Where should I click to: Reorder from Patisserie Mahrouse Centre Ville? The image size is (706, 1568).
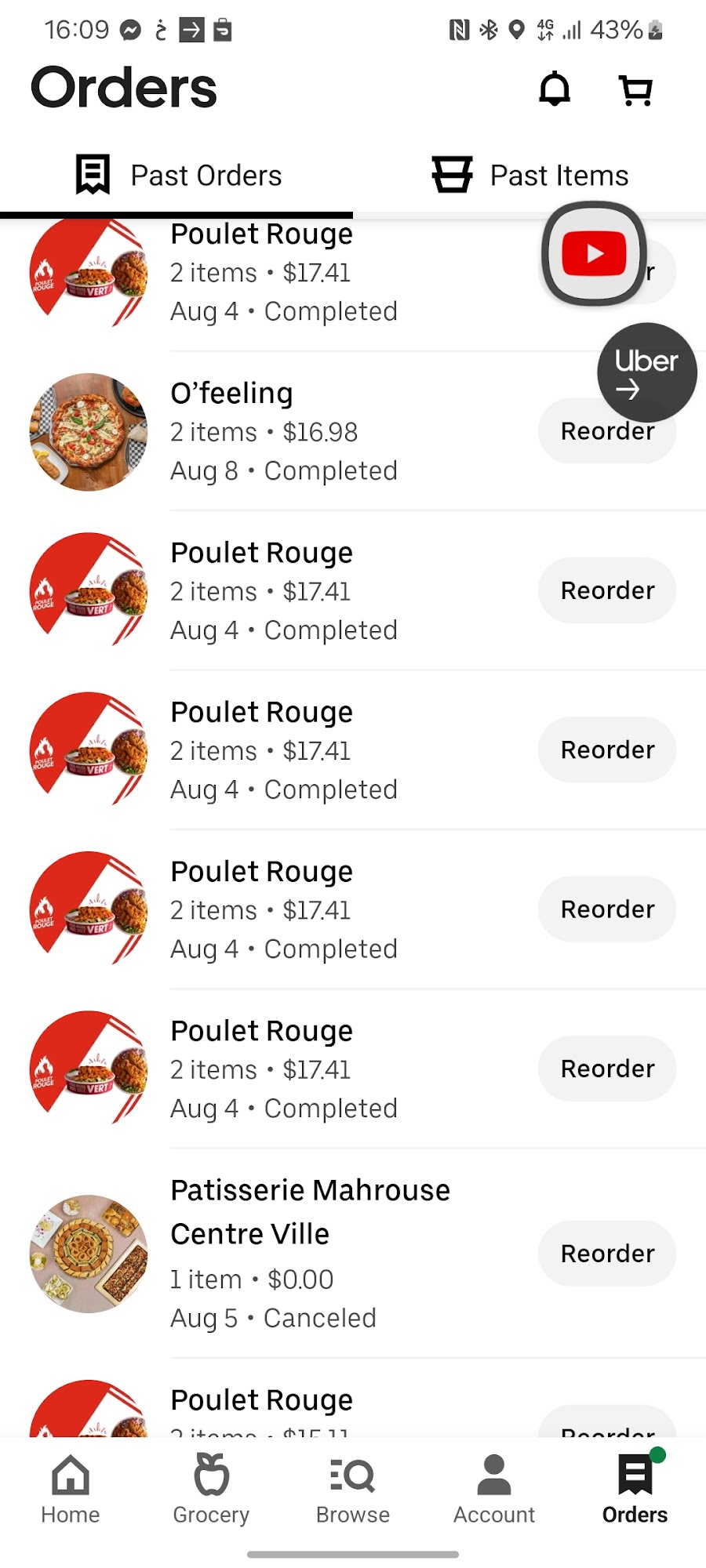(x=606, y=1253)
